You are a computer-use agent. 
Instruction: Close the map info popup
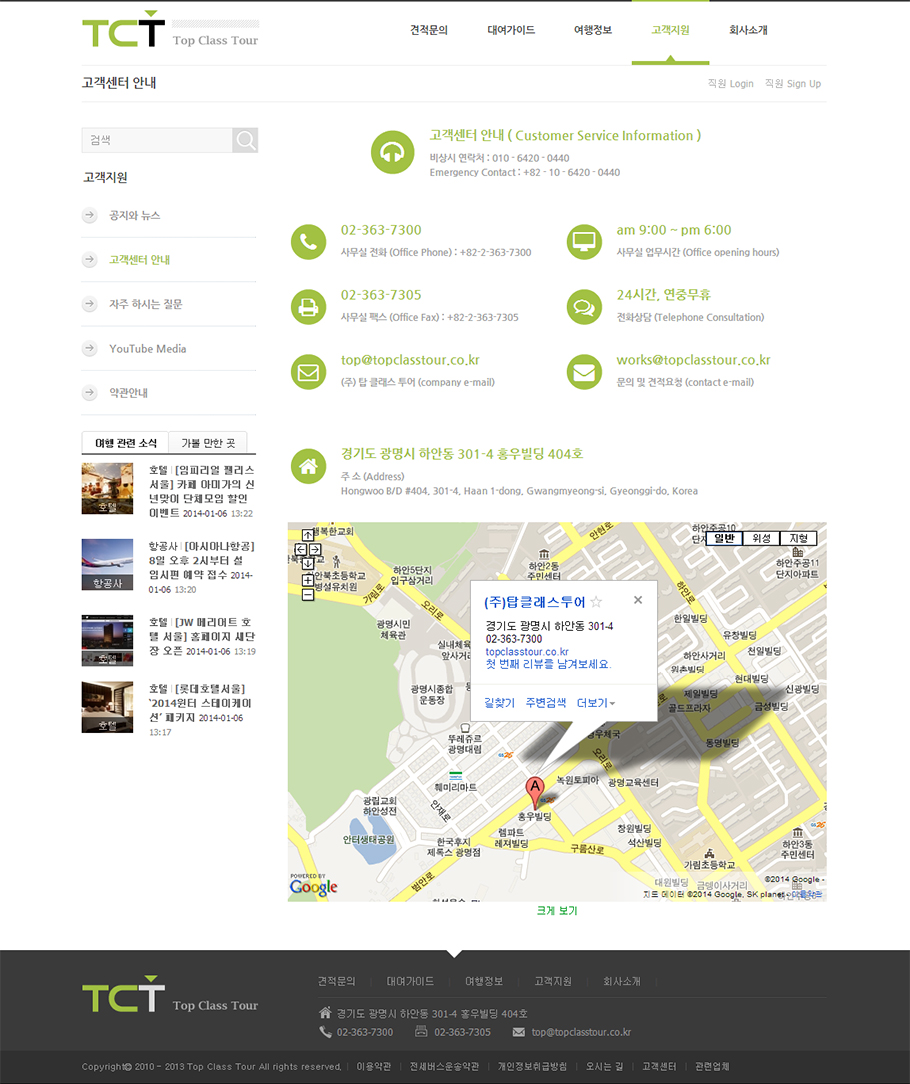coord(638,600)
